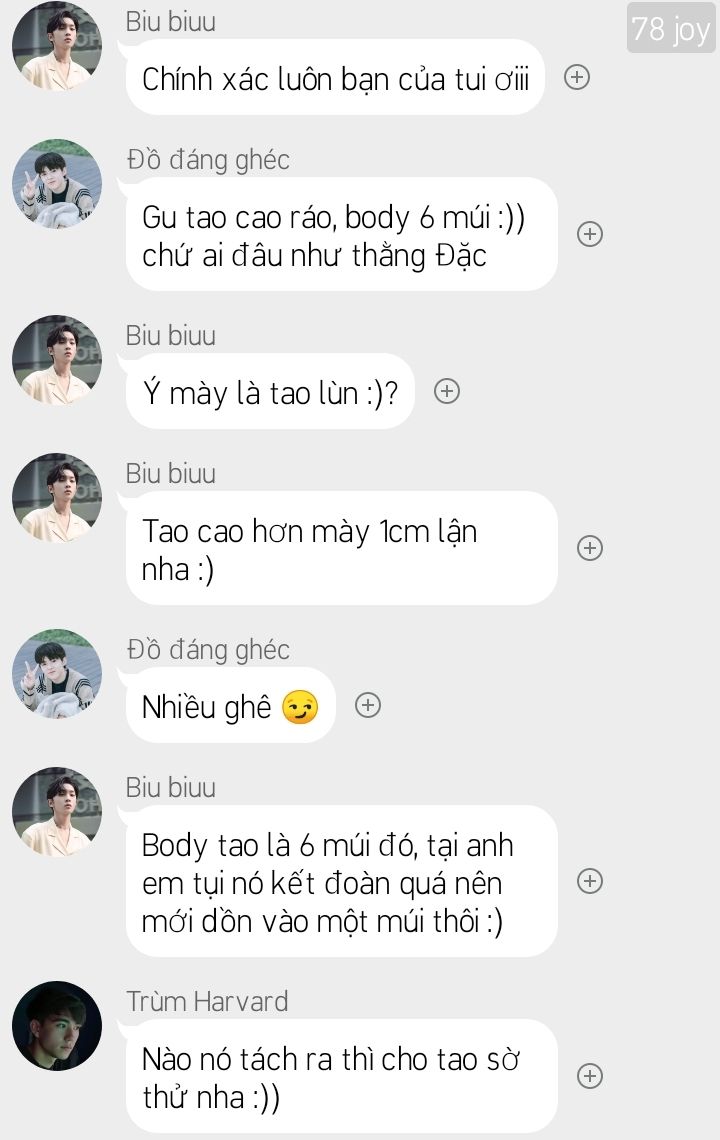Tap plus icon beside "Chính xác luôn" message
This screenshot has height=1140, width=720.
point(577,77)
